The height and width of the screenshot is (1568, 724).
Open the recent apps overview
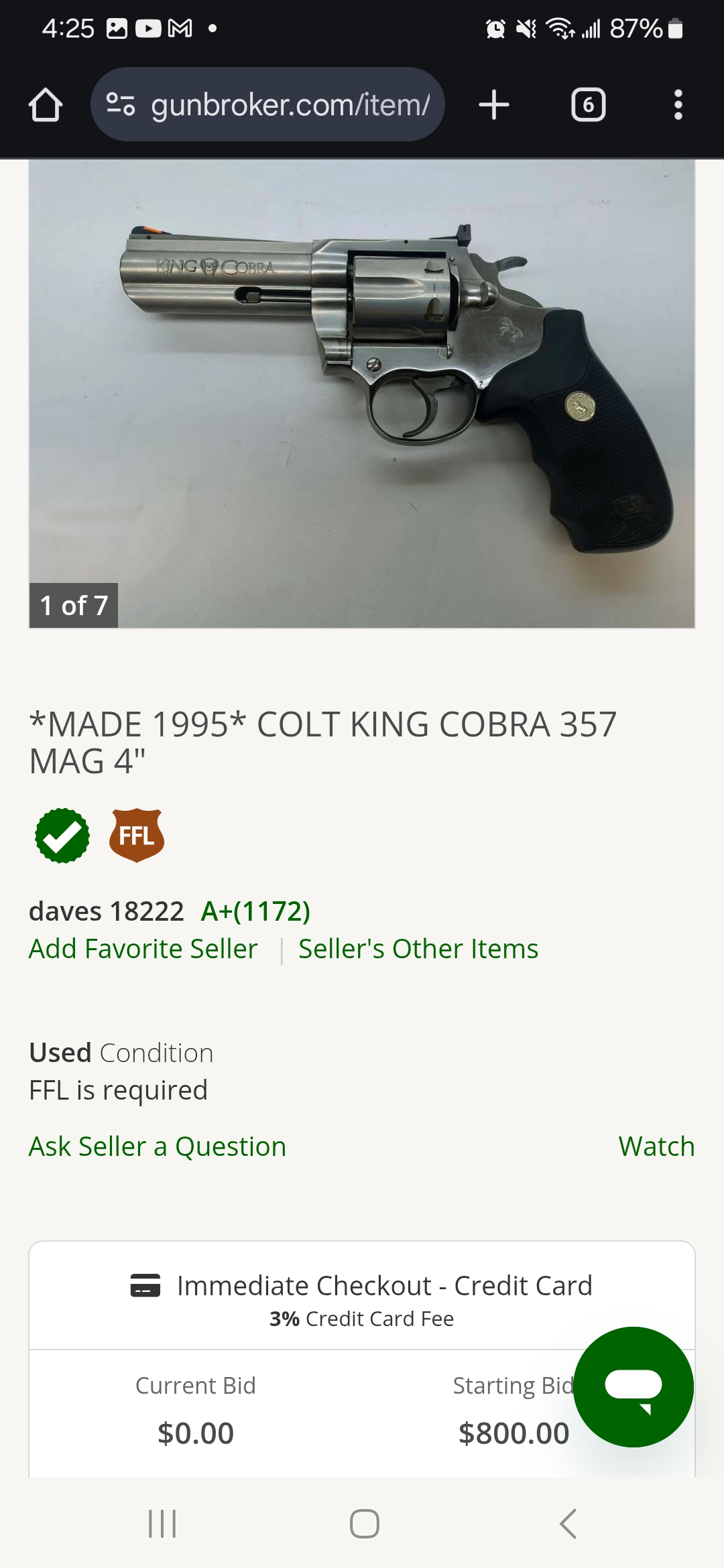(162, 1524)
